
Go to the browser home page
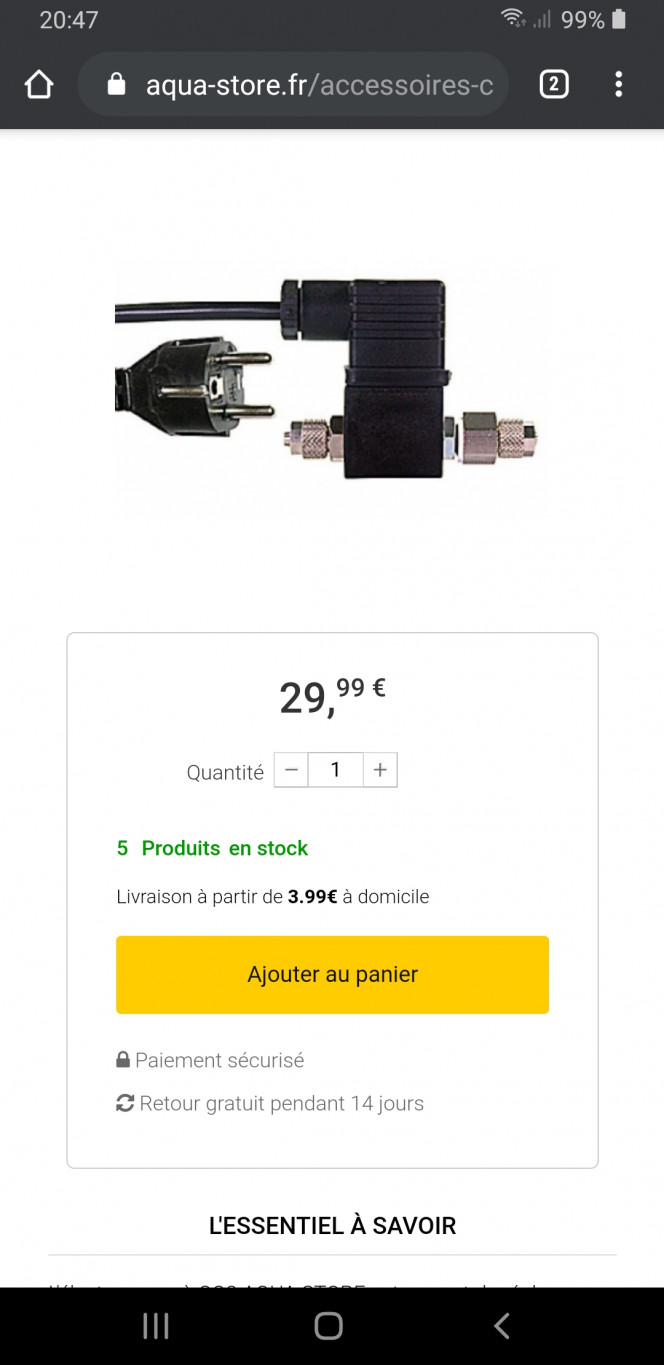point(39,85)
